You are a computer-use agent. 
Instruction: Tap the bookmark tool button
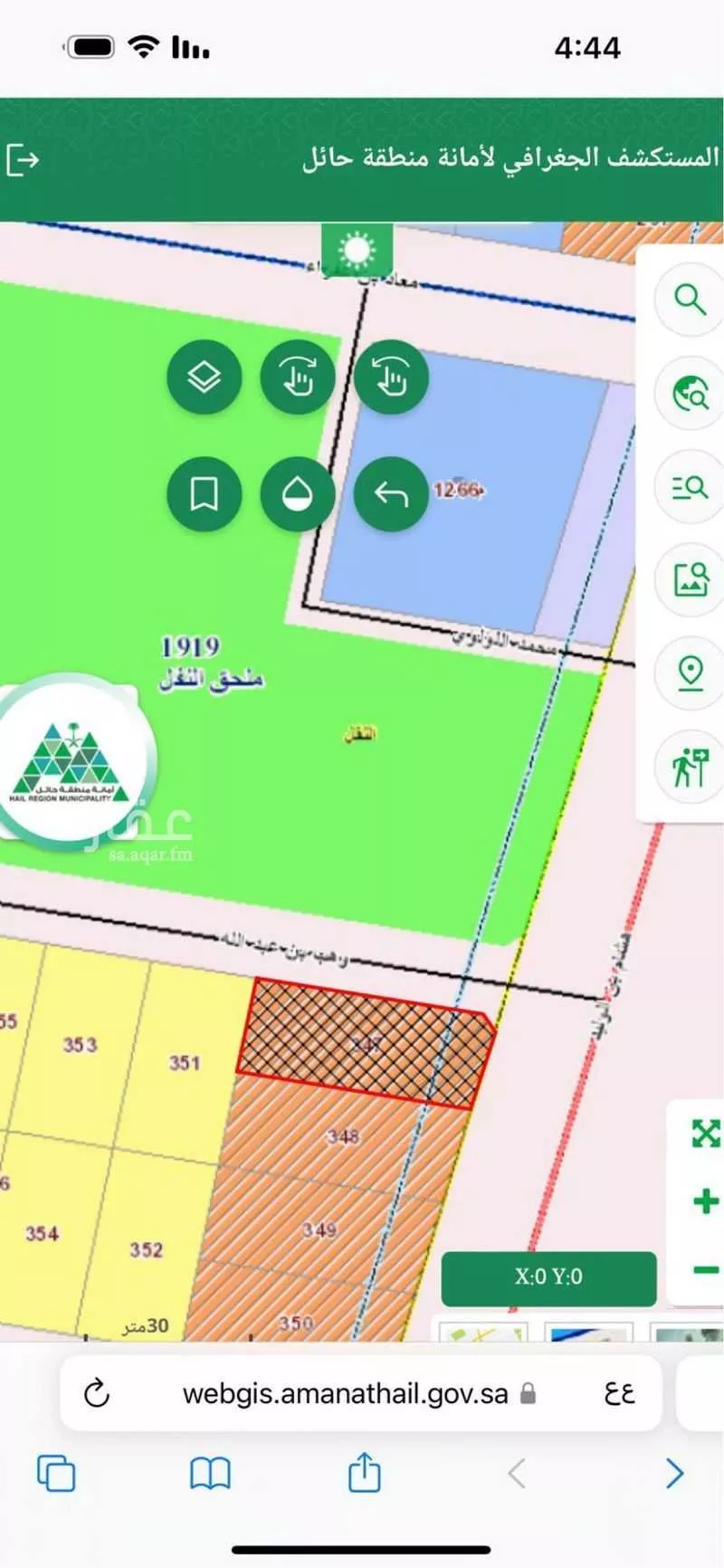coord(205,494)
